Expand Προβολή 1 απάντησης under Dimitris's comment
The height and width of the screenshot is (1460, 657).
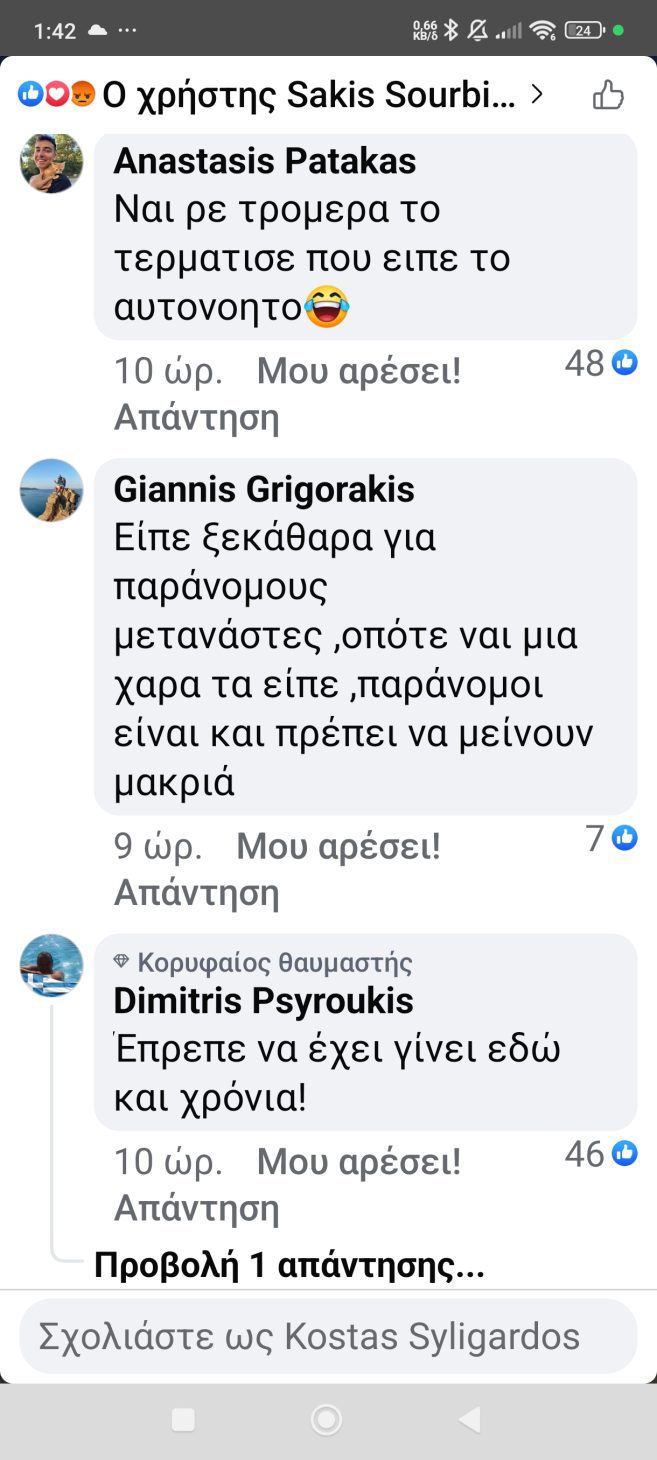pyautogui.click(x=289, y=1266)
